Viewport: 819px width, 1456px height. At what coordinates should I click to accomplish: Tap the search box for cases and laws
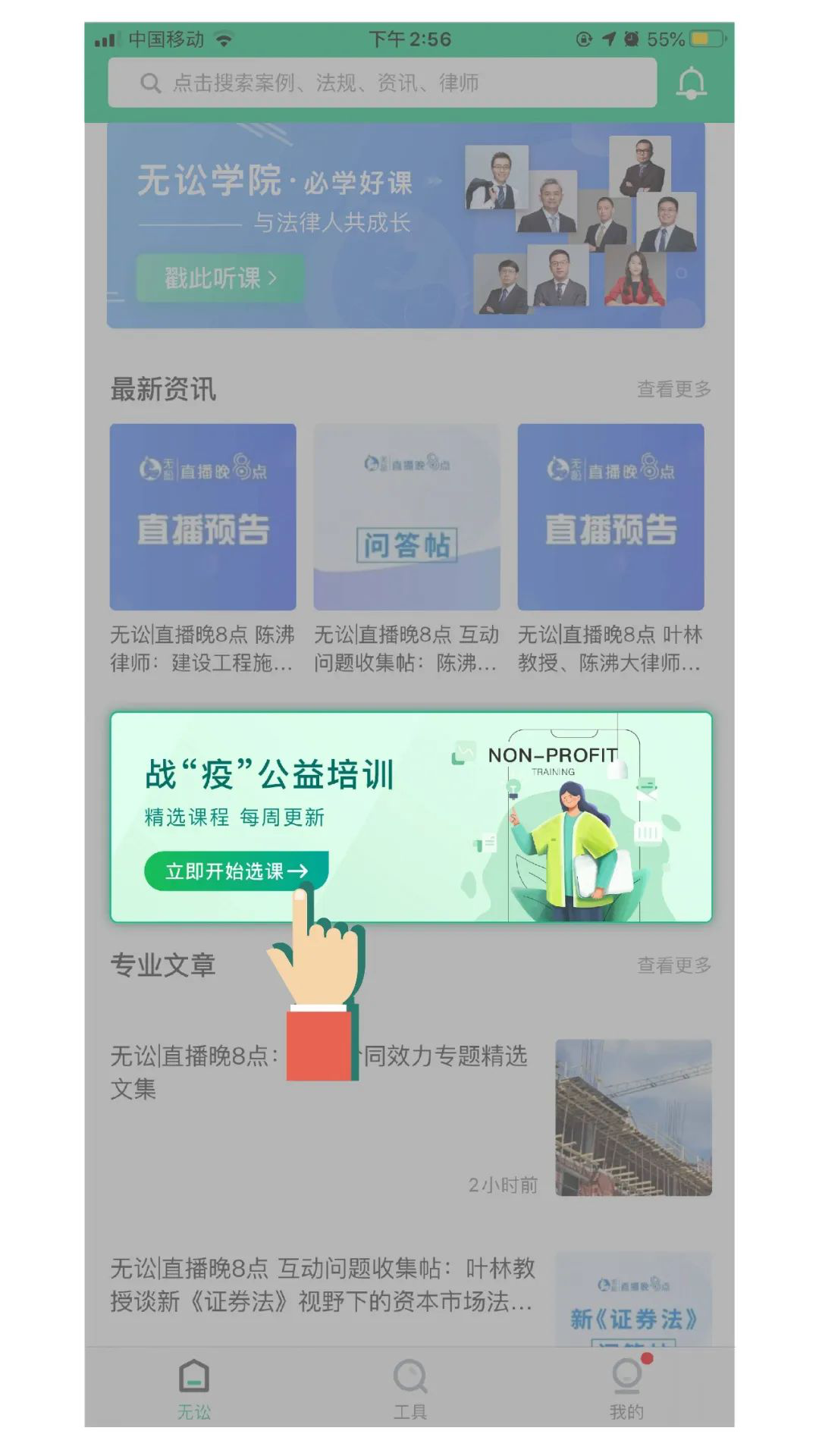click(x=381, y=83)
